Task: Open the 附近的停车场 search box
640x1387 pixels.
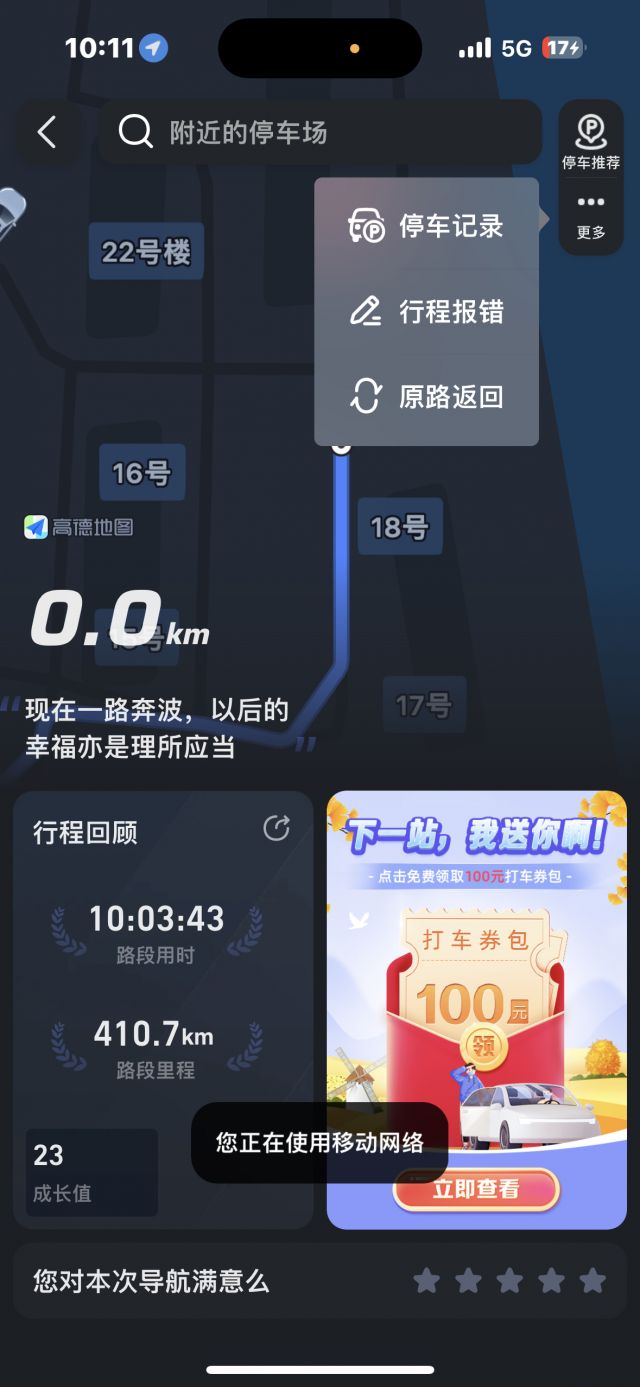Action: (320, 132)
